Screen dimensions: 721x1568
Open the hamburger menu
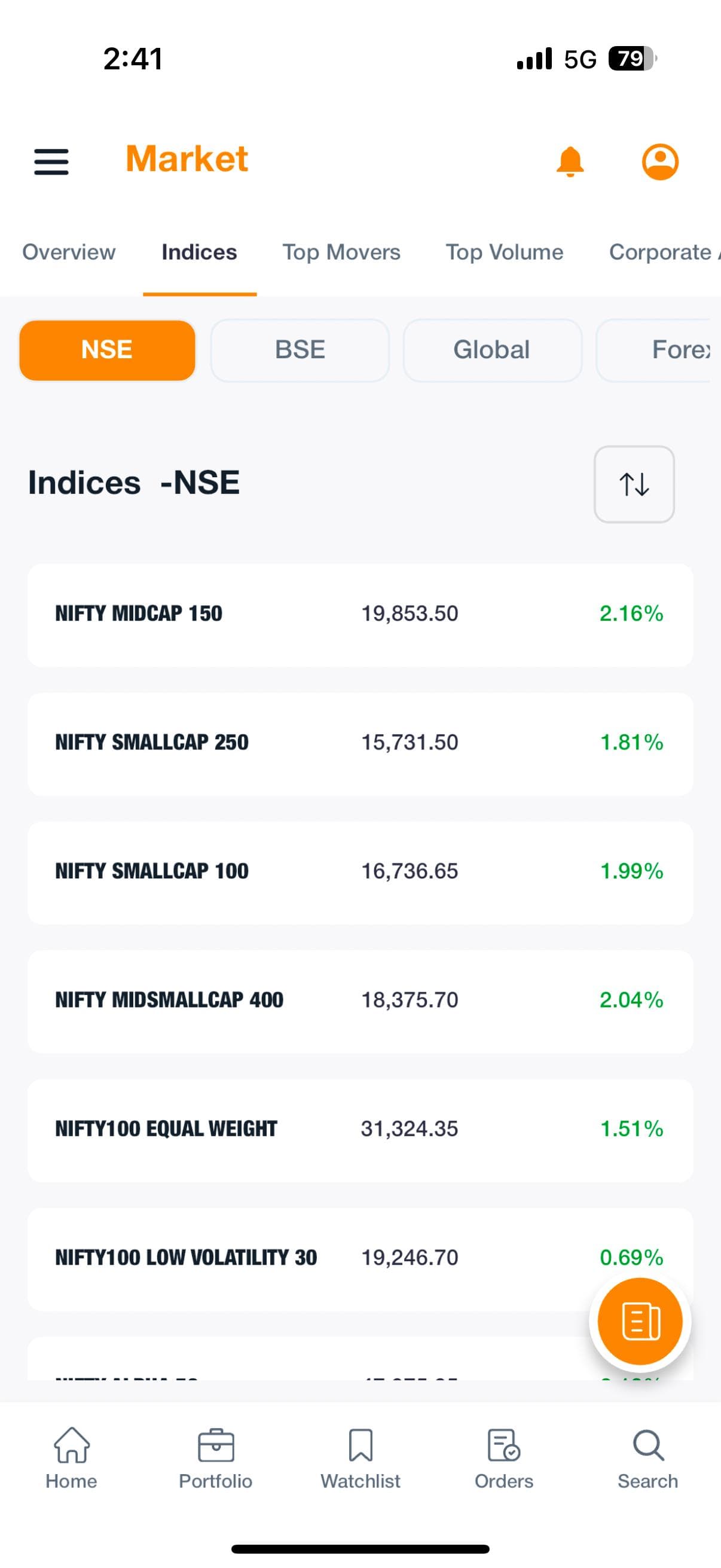pos(50,161)
